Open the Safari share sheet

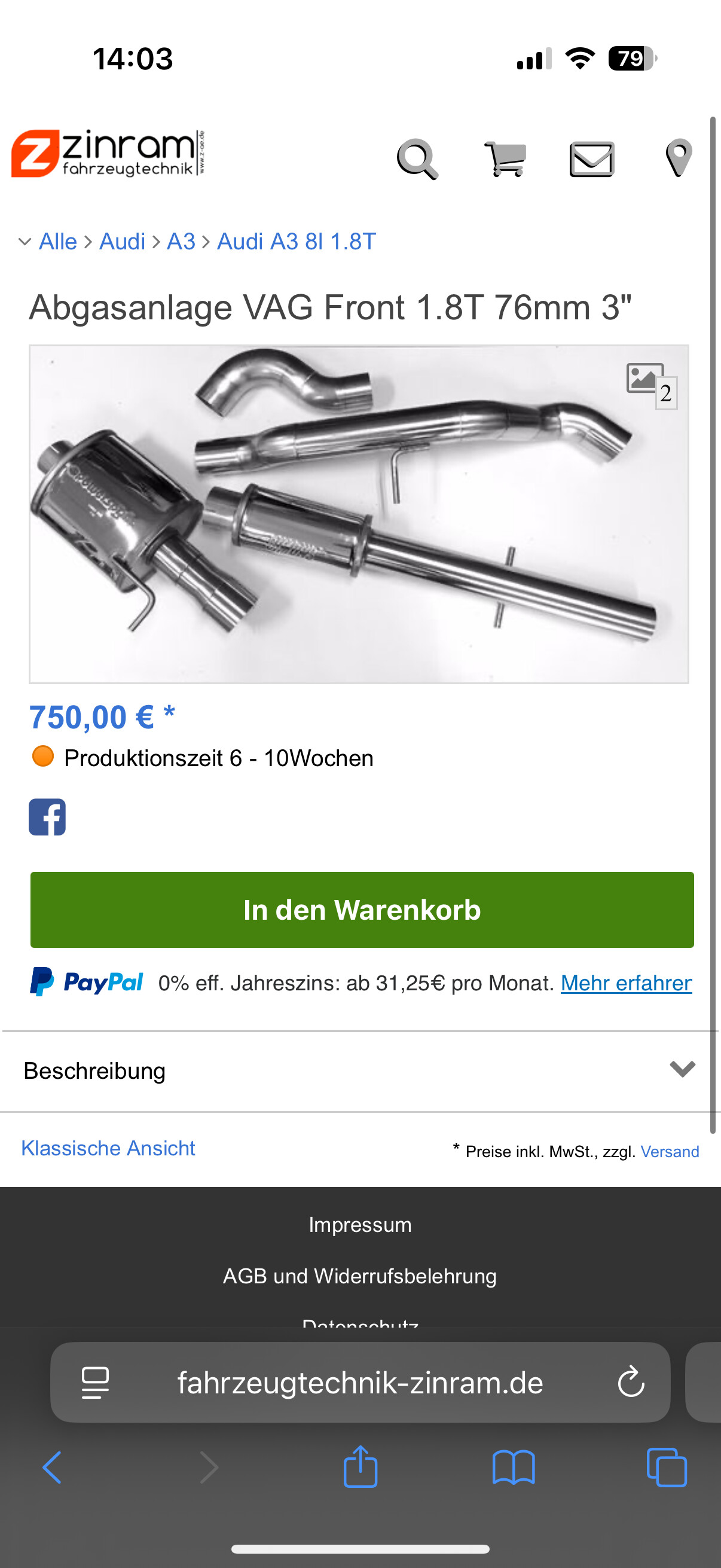(x=360, y=1467)
